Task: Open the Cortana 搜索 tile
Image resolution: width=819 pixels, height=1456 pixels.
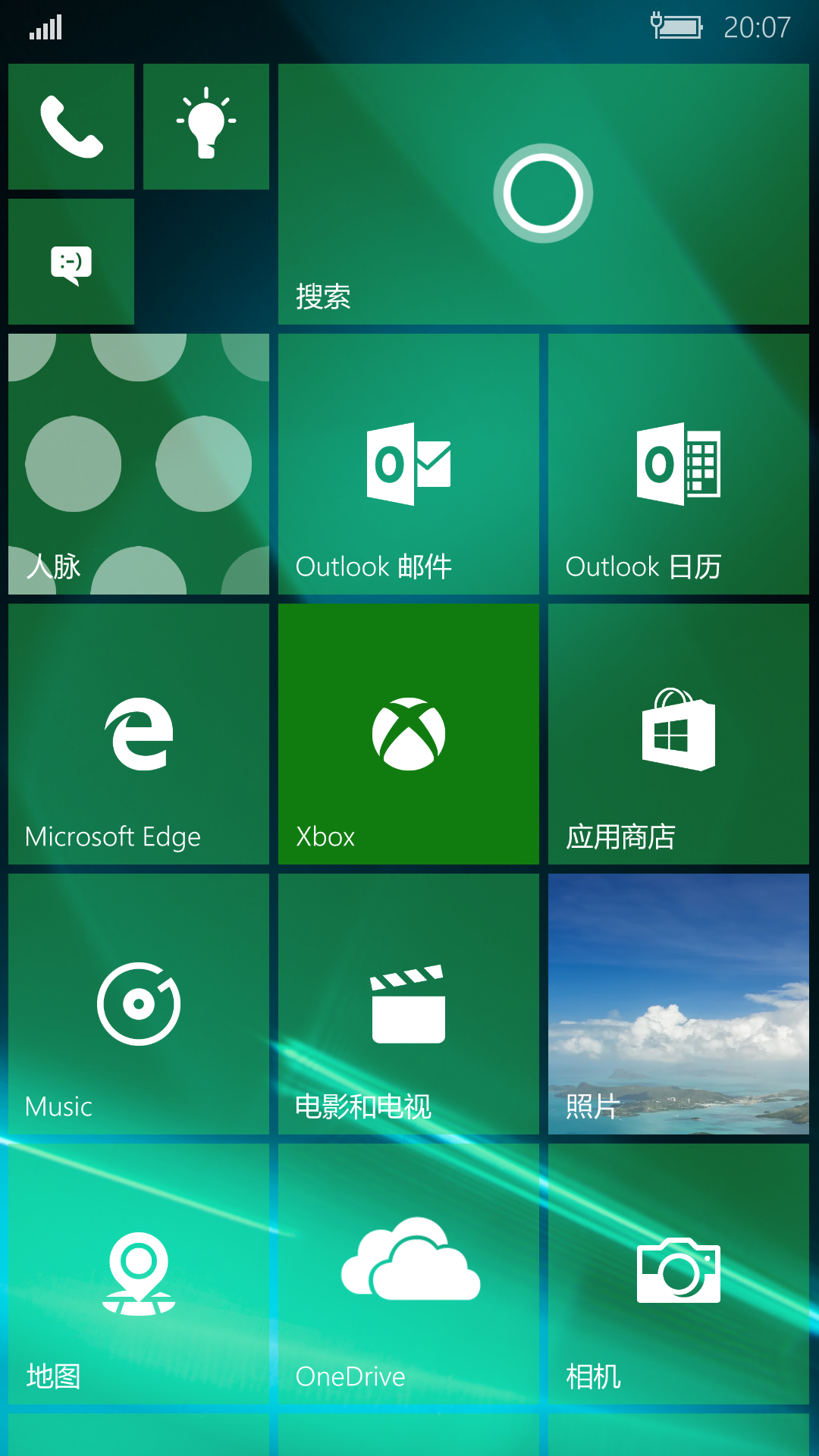Action: (x=543, y=194)
